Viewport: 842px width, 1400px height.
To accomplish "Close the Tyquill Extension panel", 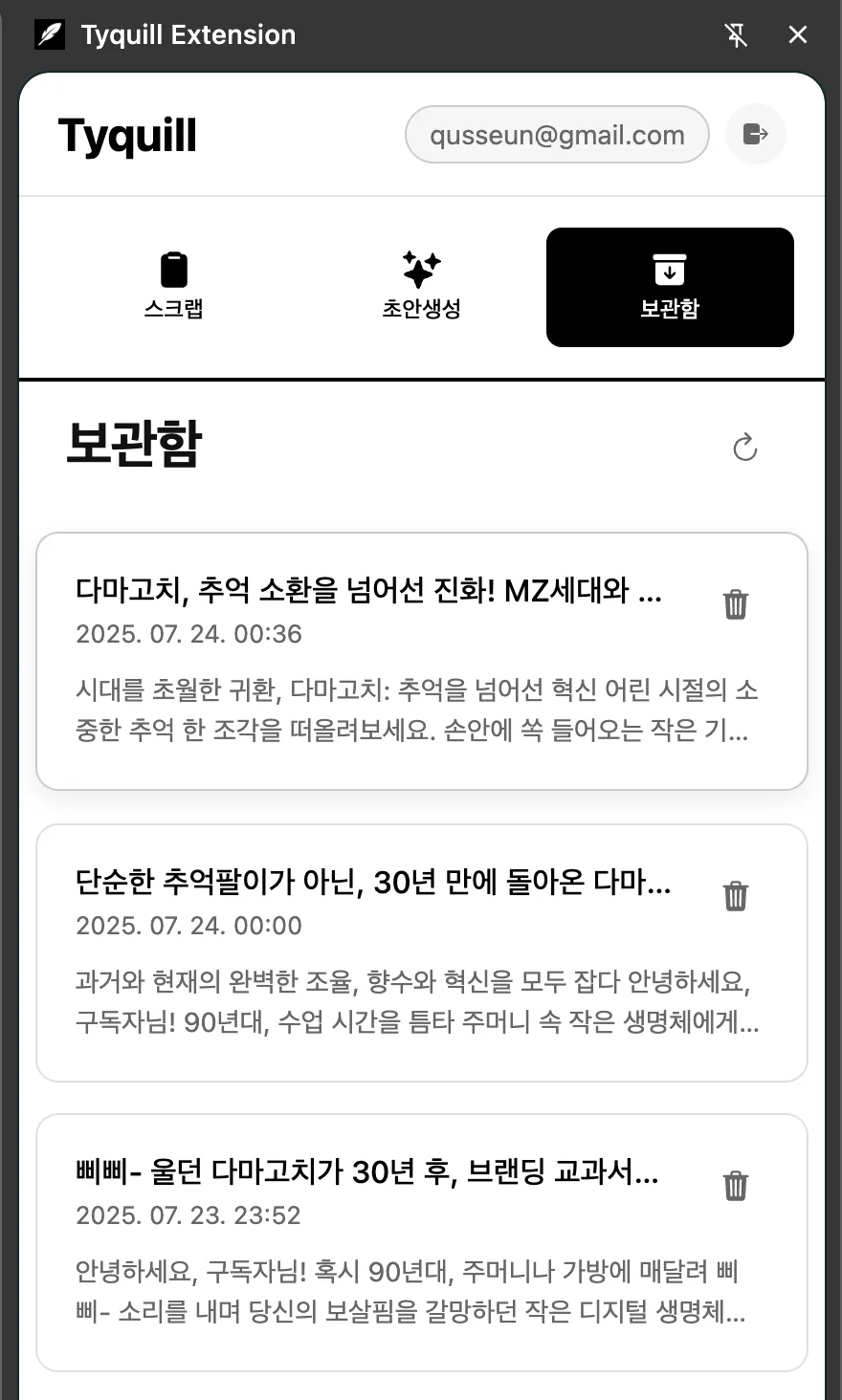I will (797, 35).
